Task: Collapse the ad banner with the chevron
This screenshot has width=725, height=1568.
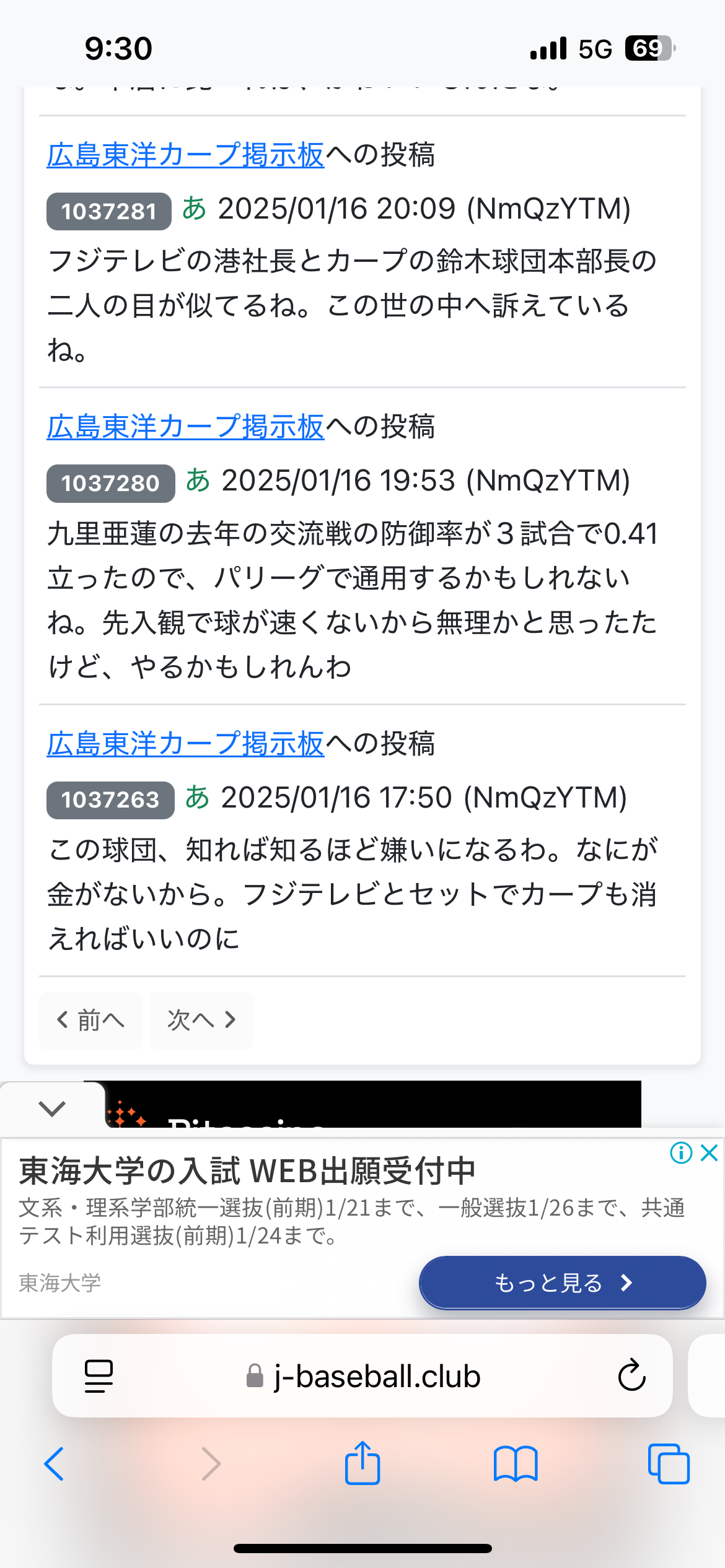Action: [x=52, y=1108]
